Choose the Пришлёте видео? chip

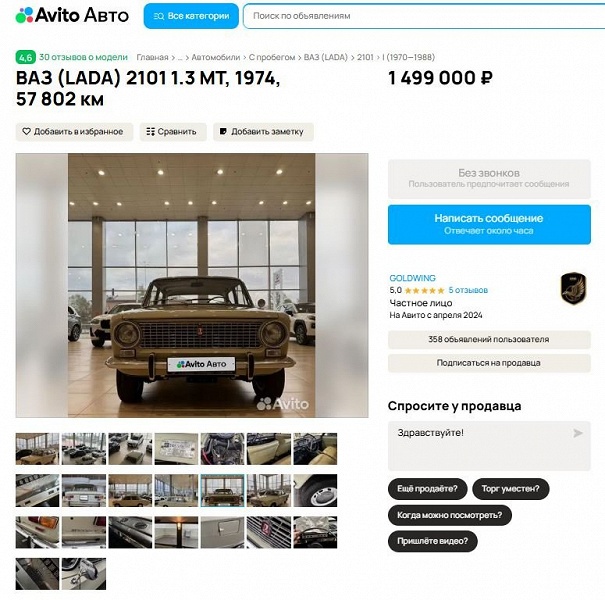(x=433, y=541)
